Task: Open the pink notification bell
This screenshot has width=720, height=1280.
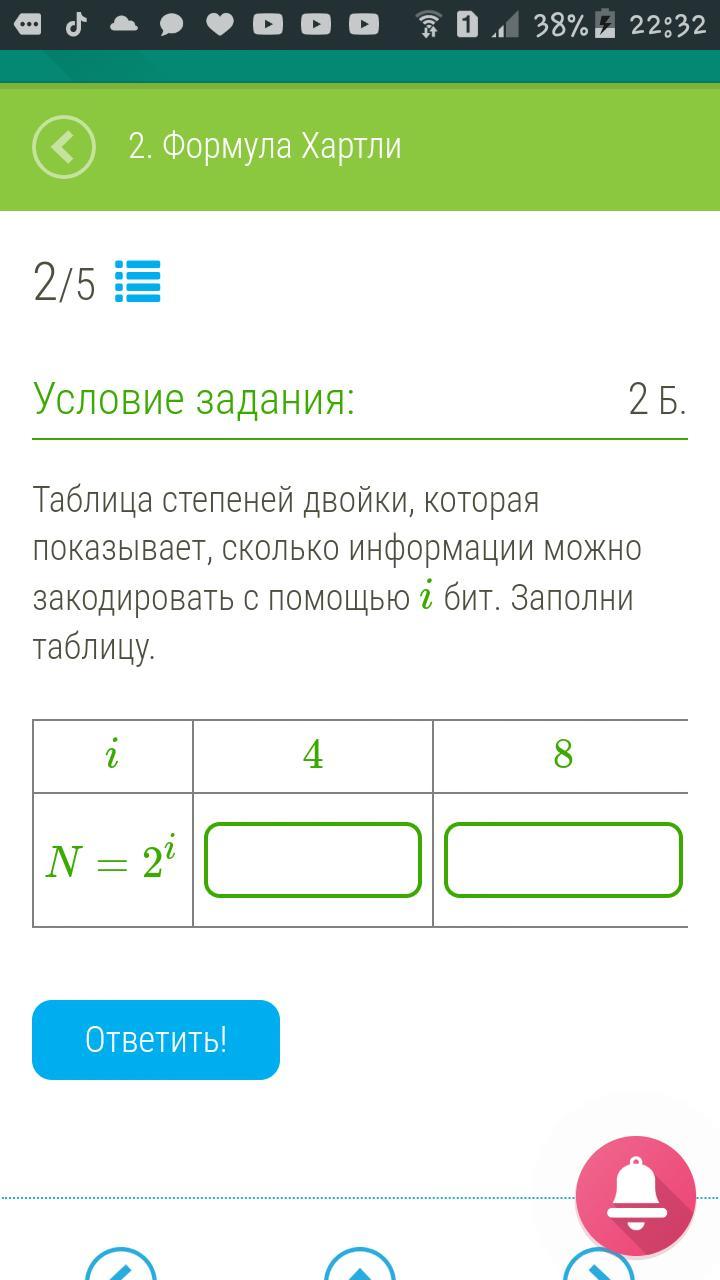Action: pos(636,1196)
